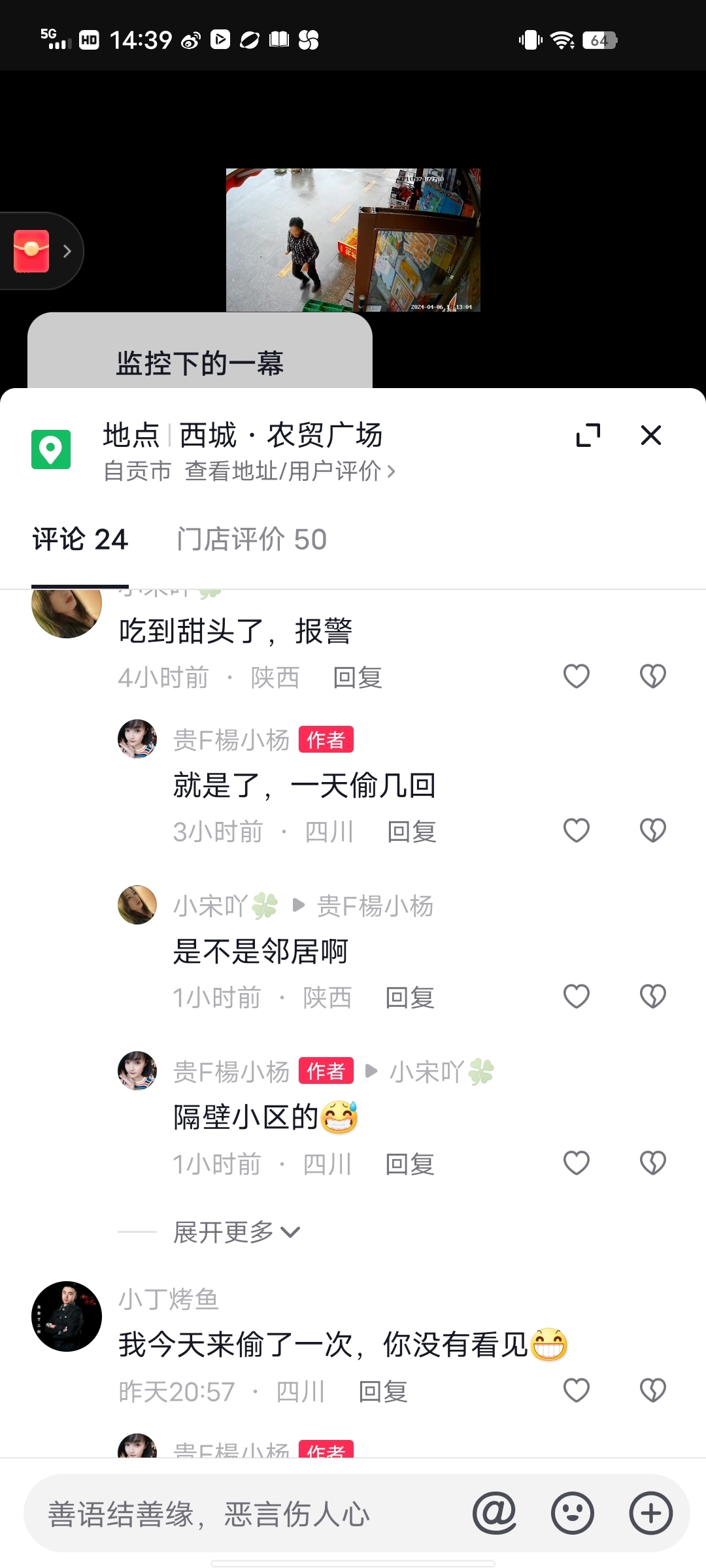Dislike the comment 是不是邻居啊
Viewport: 706px width, 1568px height.
tap(652, 997)
